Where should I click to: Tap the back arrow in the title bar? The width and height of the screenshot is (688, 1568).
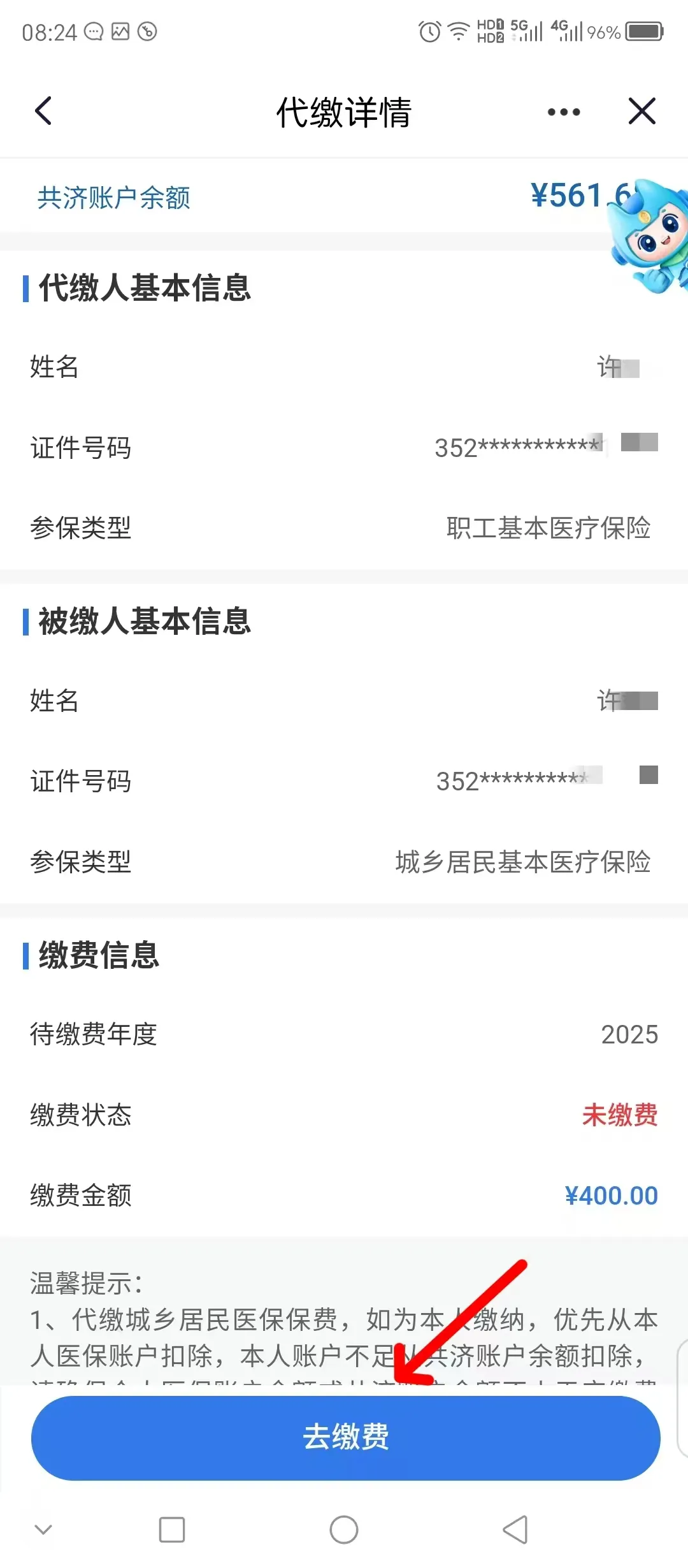[43, 111]
